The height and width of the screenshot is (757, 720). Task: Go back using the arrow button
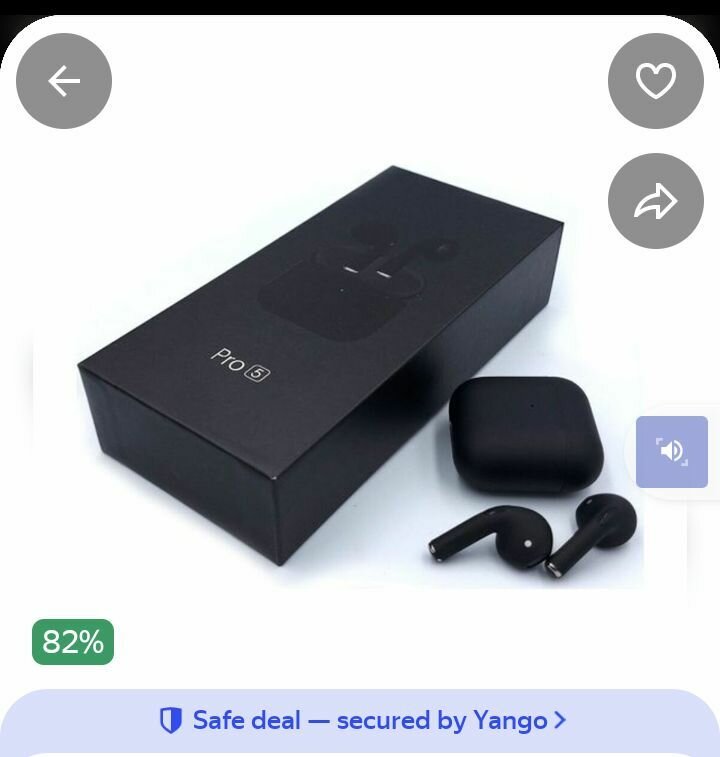pyautogui.click(x=64, y=81)
